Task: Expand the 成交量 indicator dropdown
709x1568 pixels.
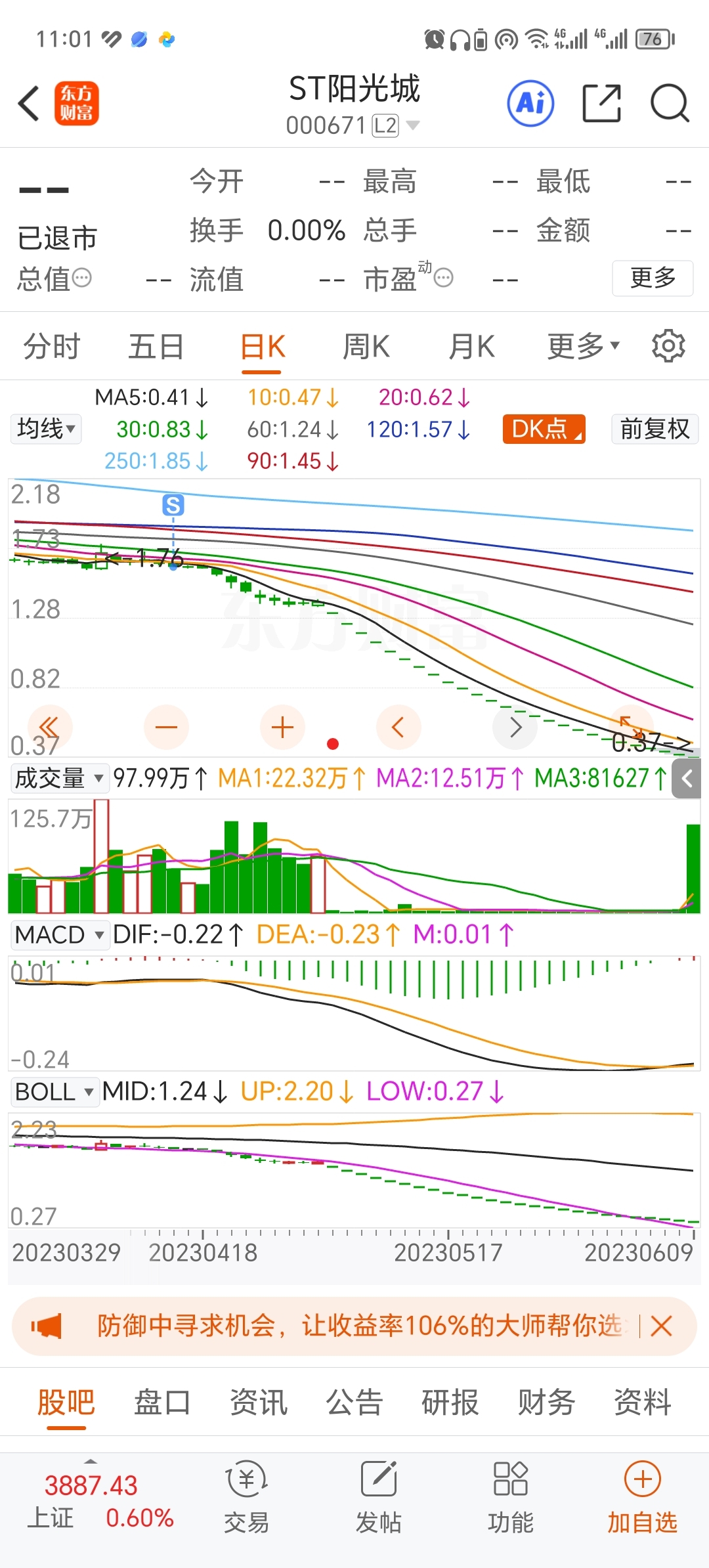Action: click(x=59, y=779)
